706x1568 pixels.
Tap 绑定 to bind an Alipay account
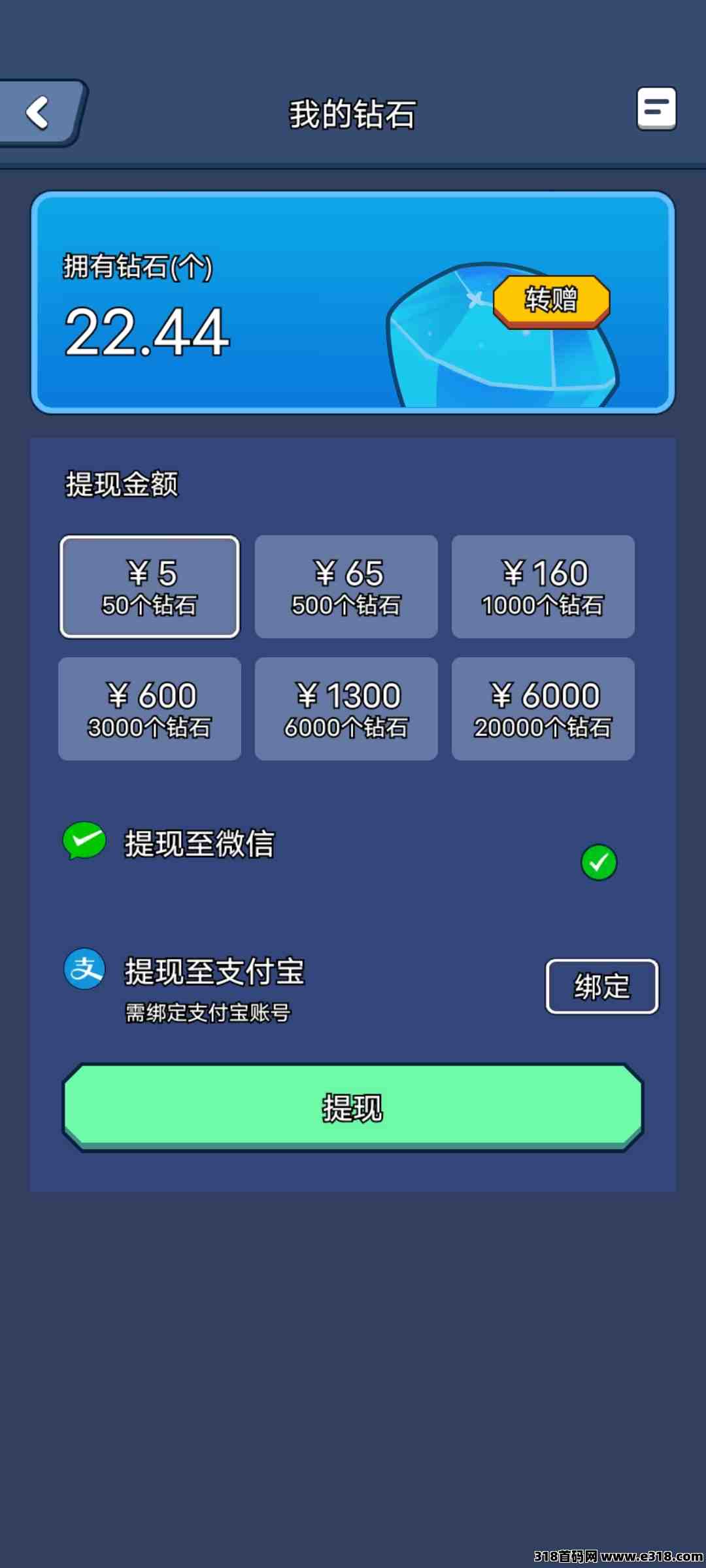pyautogui.click(x=602, y=987)
